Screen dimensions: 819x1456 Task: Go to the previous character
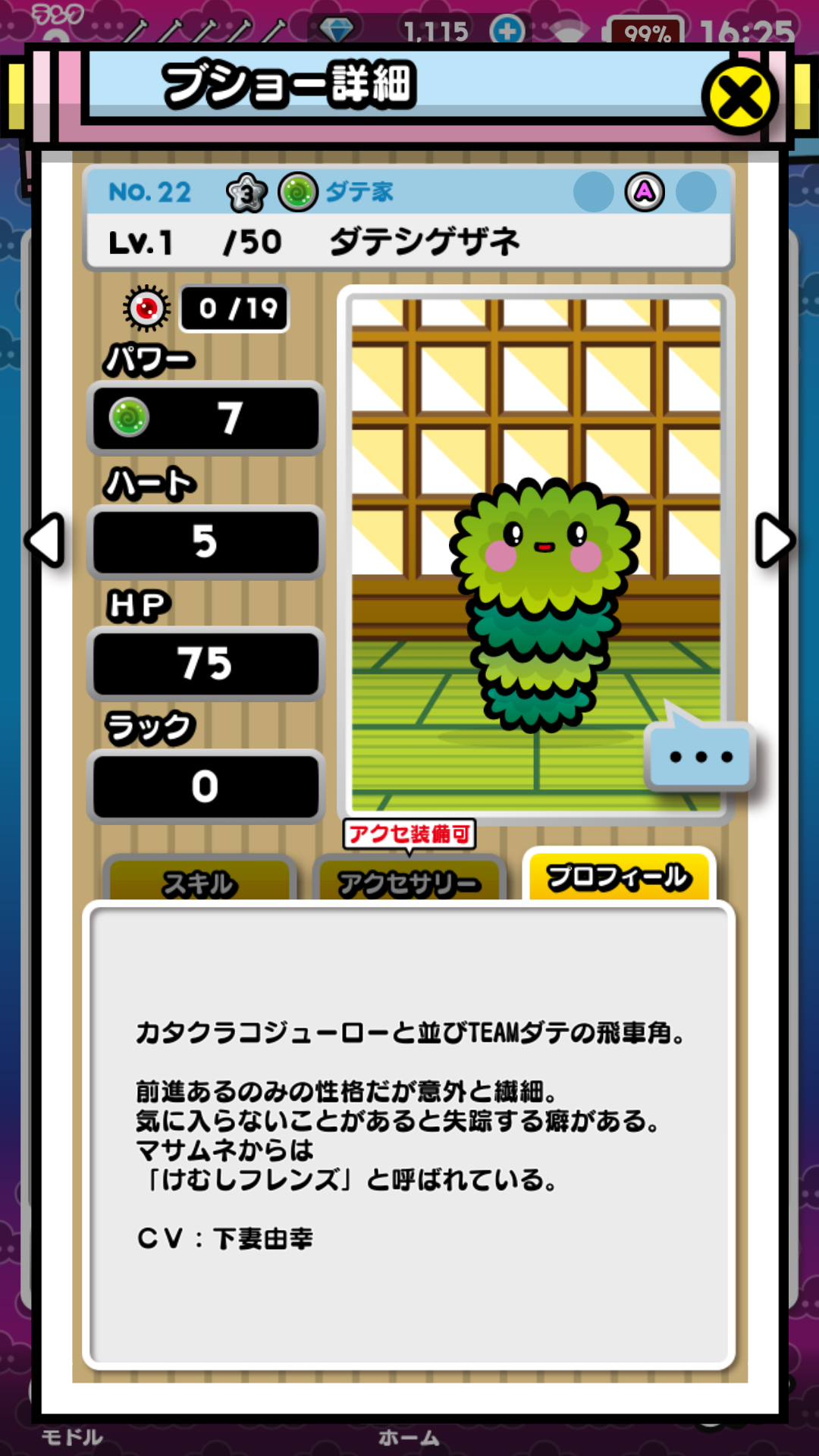coord(45,541)
